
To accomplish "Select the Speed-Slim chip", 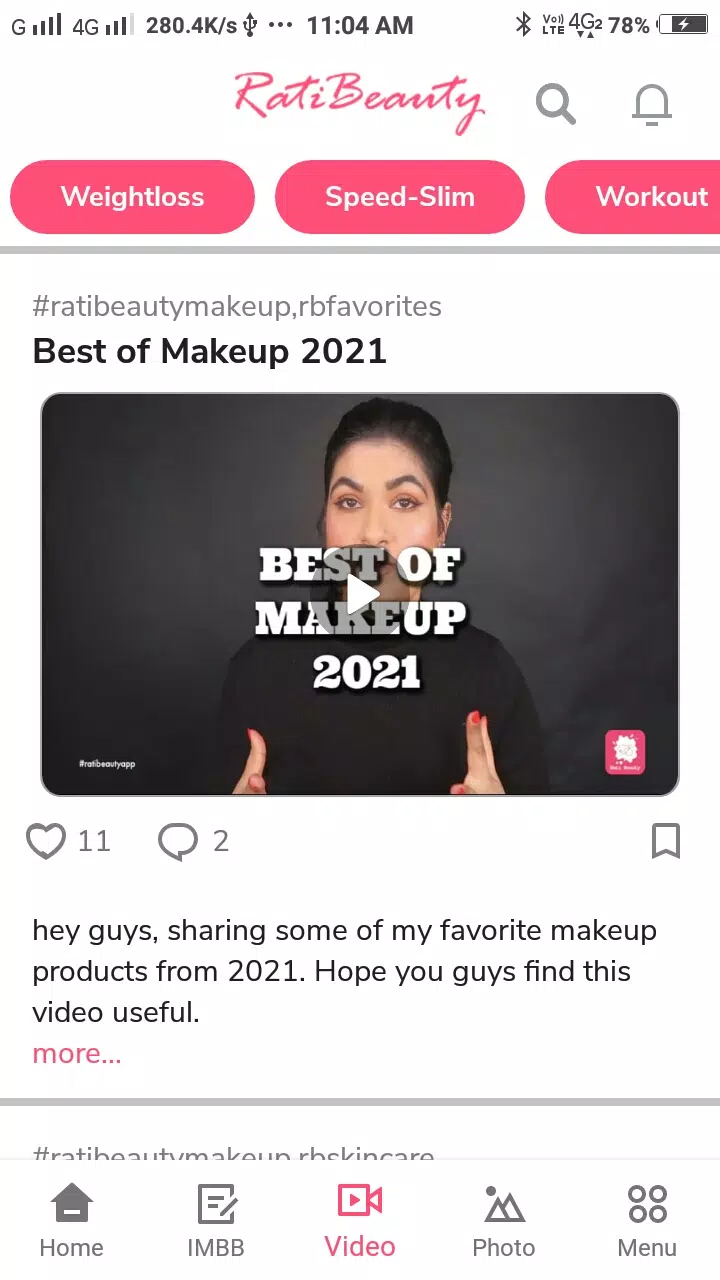I will pos(399,197).
